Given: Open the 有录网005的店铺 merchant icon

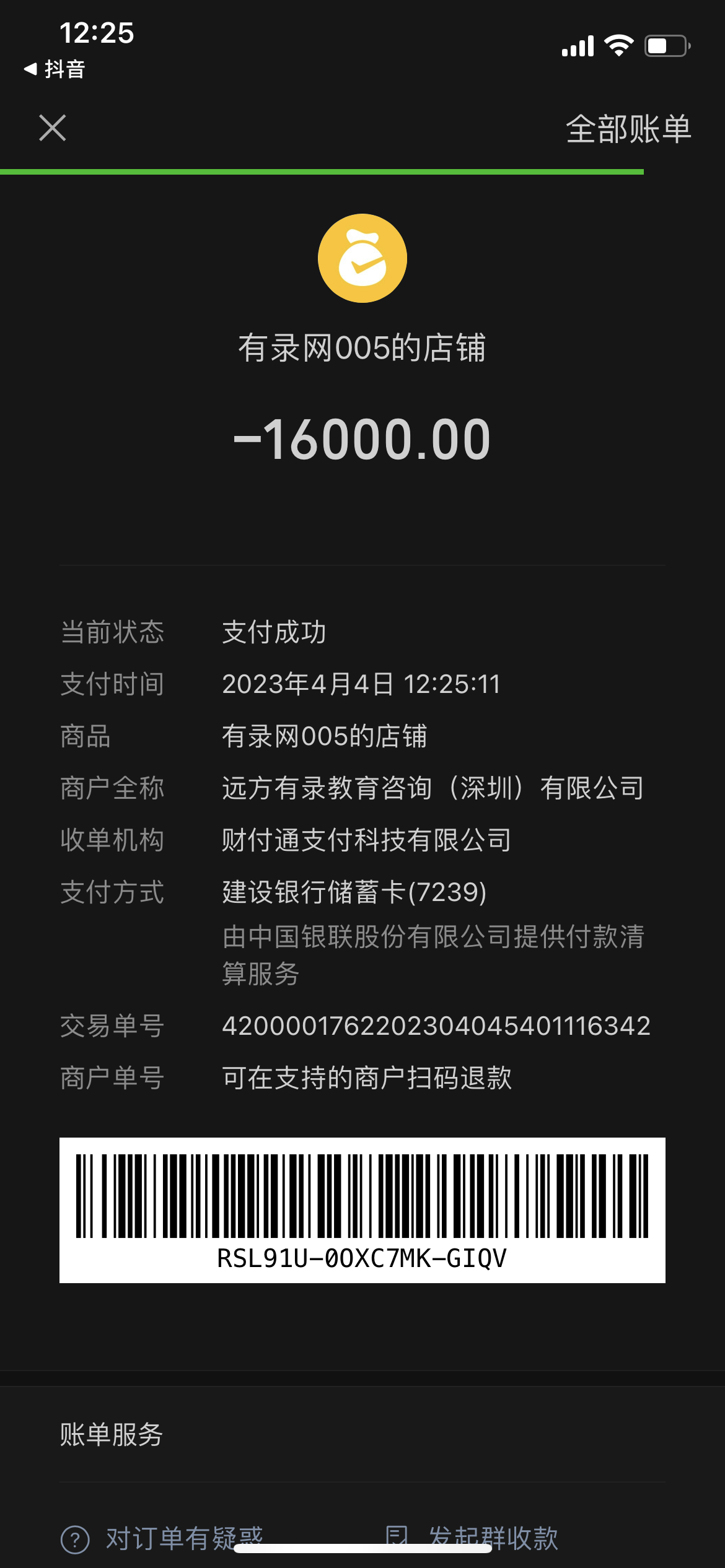Looking at the screenshot, I should click(362, 258).
